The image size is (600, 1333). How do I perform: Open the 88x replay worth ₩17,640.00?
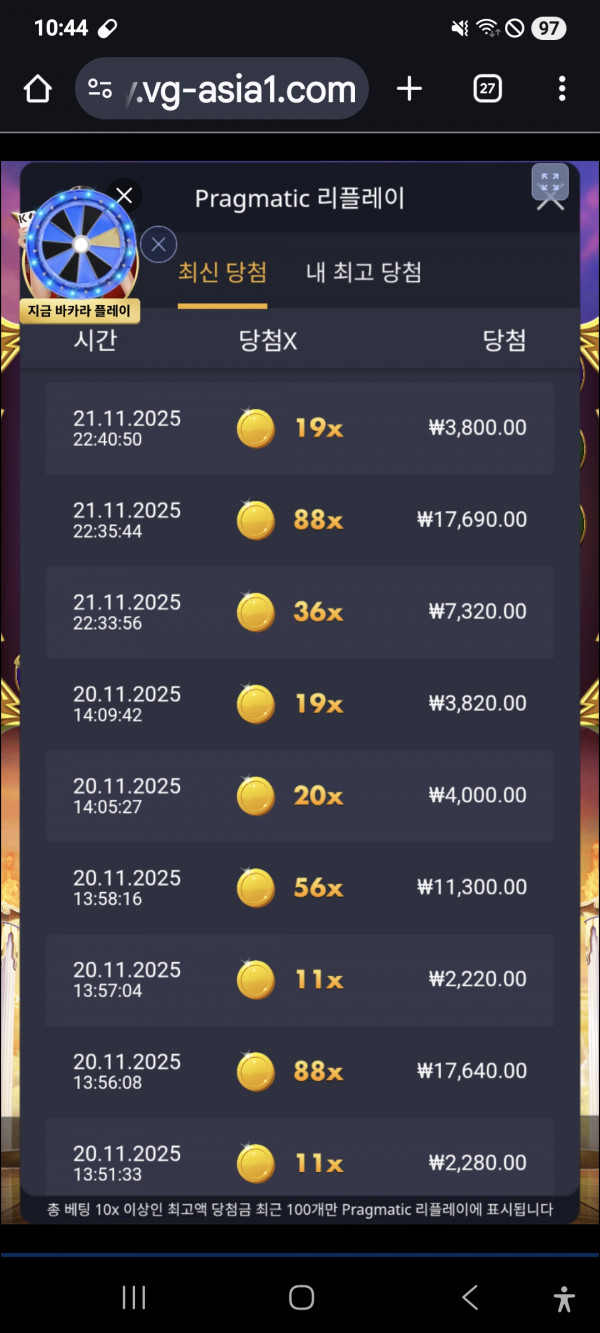(x=300, y=1071)
